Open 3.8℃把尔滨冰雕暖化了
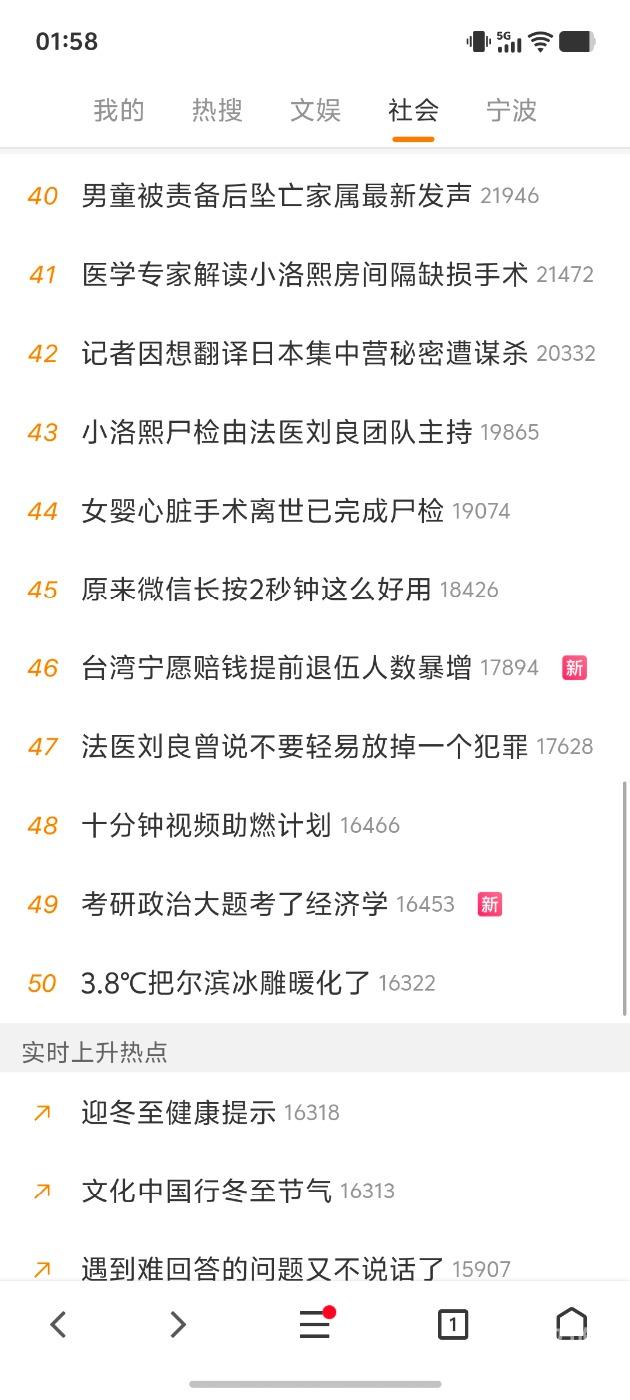The height and width of the screenshot is (1400, 630). 225,983
